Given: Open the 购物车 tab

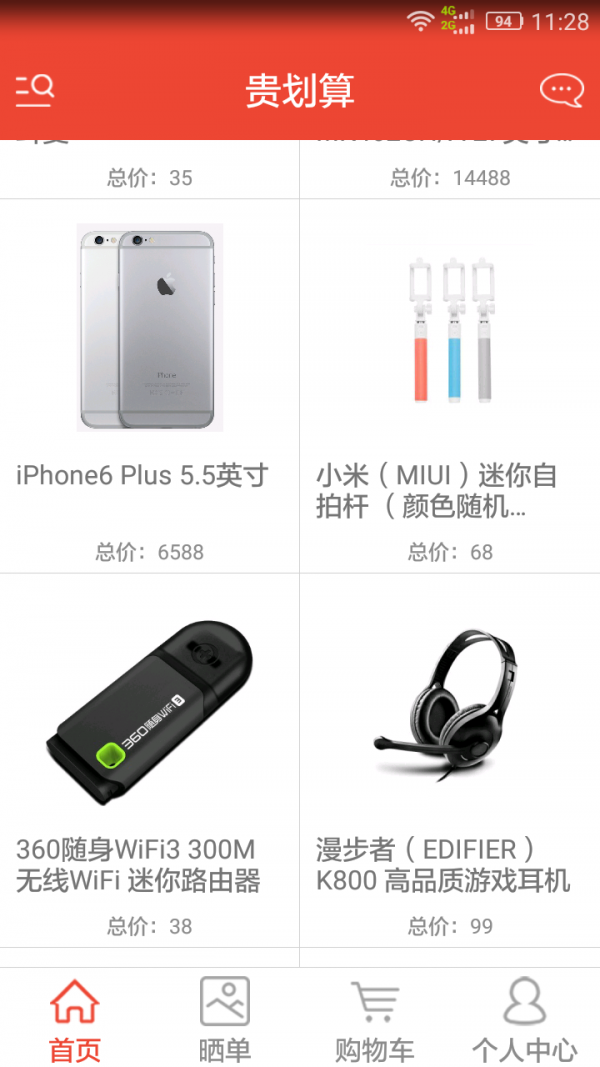Looking at the screenshot, I should tap(375, 1020).
